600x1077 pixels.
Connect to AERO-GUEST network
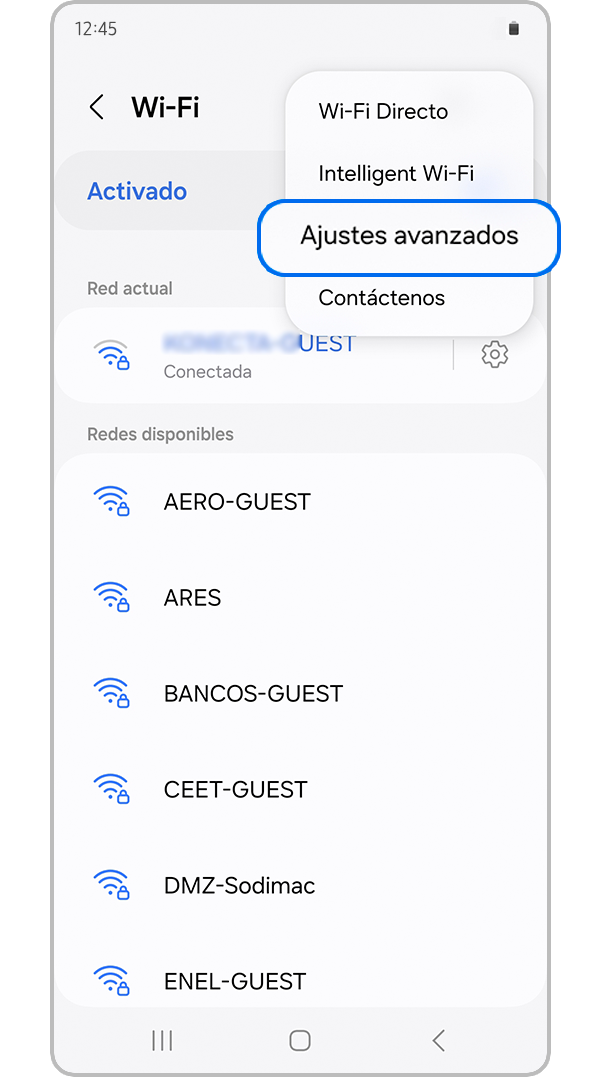click(237, 502)
